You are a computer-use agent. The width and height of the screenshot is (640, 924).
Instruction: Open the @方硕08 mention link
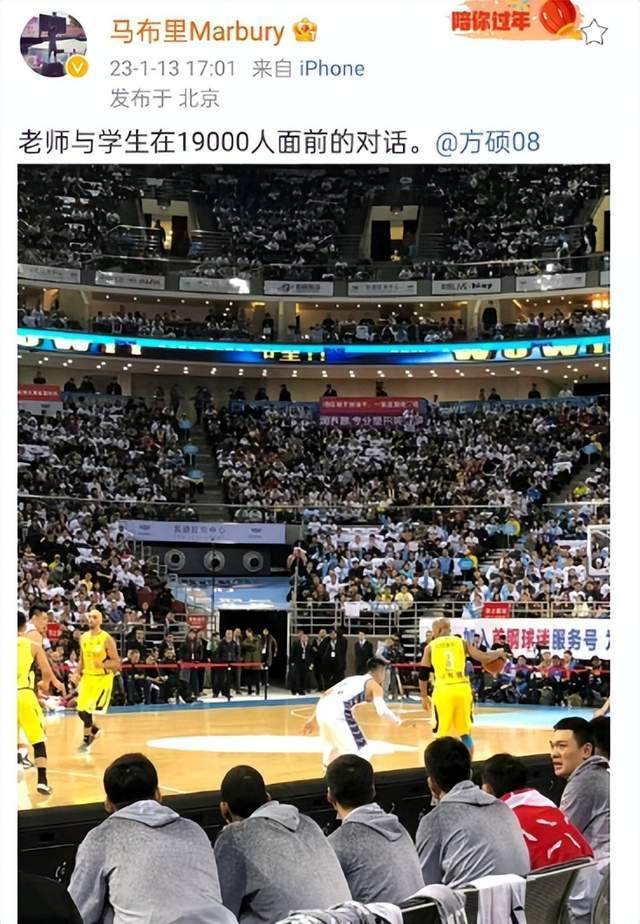pos(488,142)
